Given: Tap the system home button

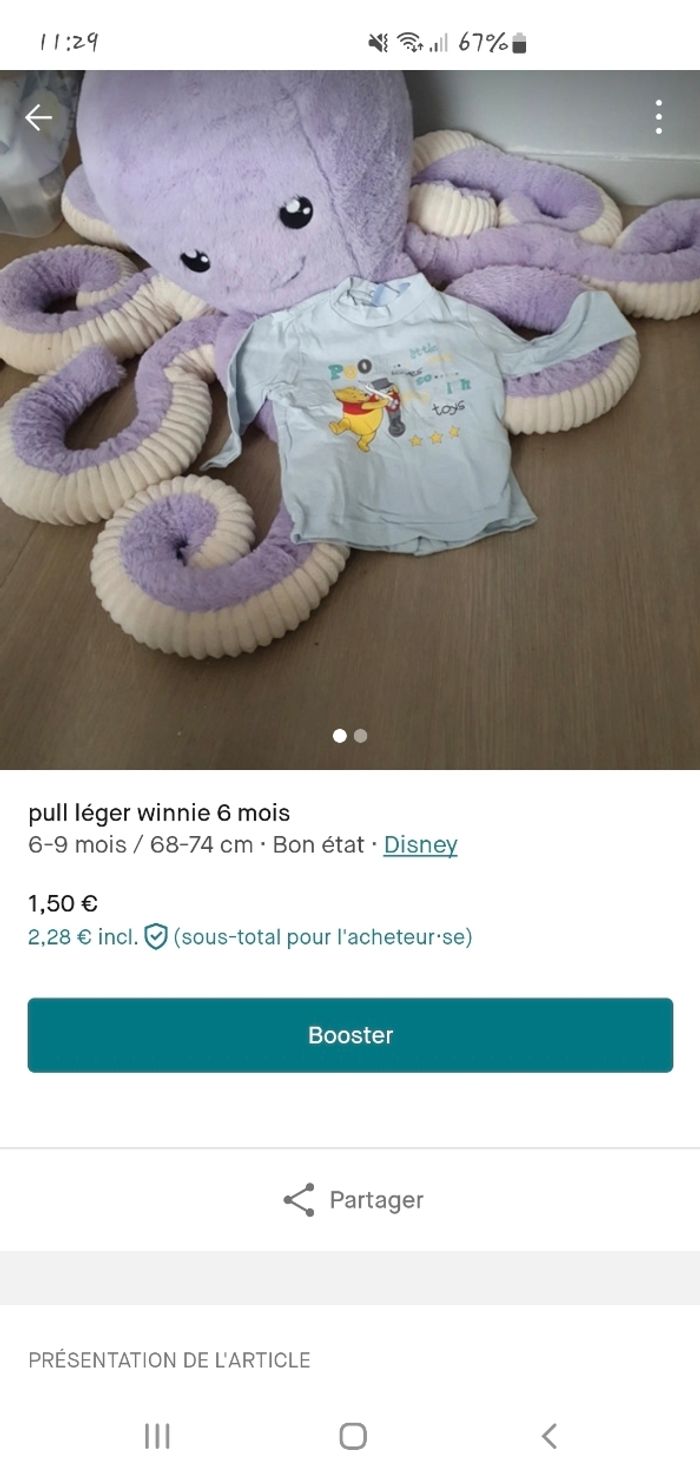Looking at the screenshot, I should coord(352,1436).
